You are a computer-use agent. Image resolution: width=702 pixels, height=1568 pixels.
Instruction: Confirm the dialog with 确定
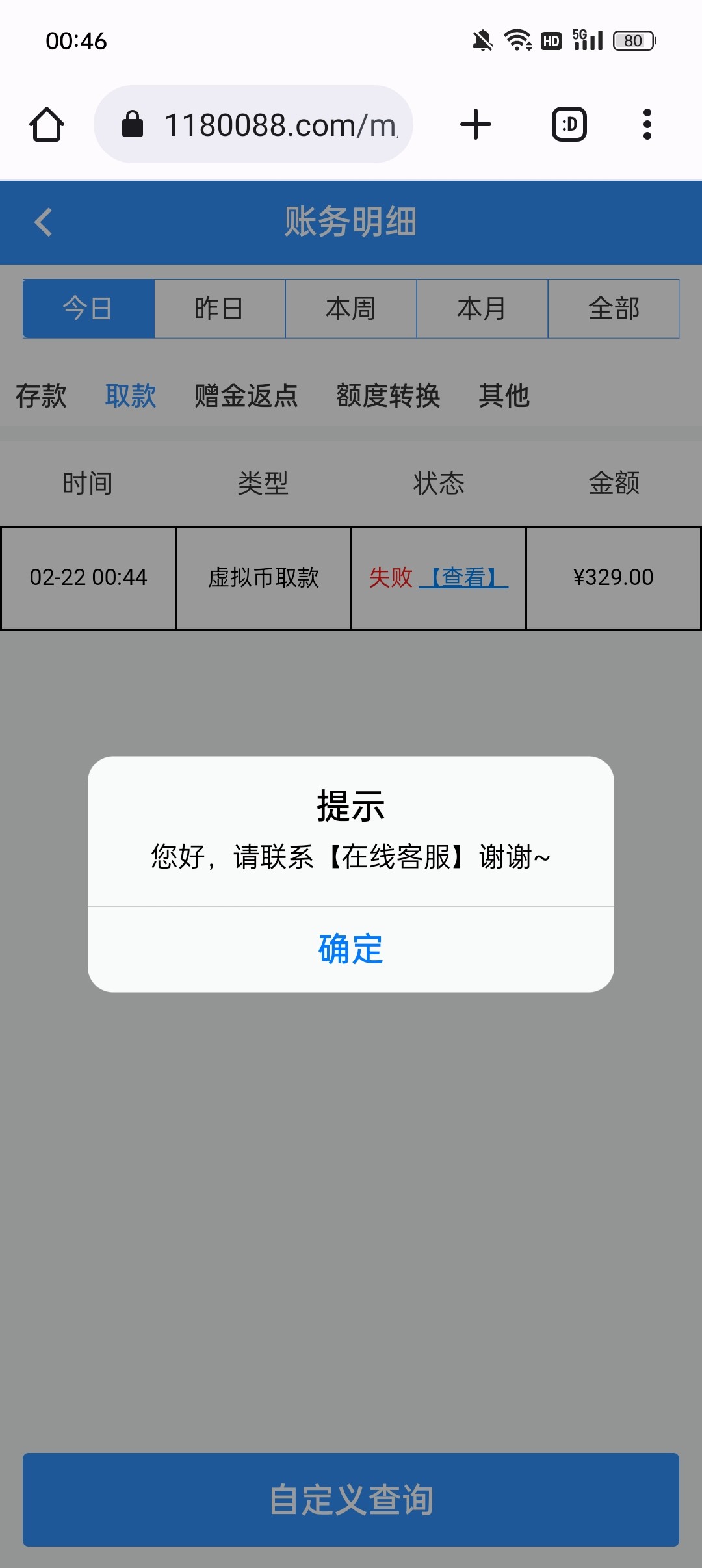click(x=351, y=948)
